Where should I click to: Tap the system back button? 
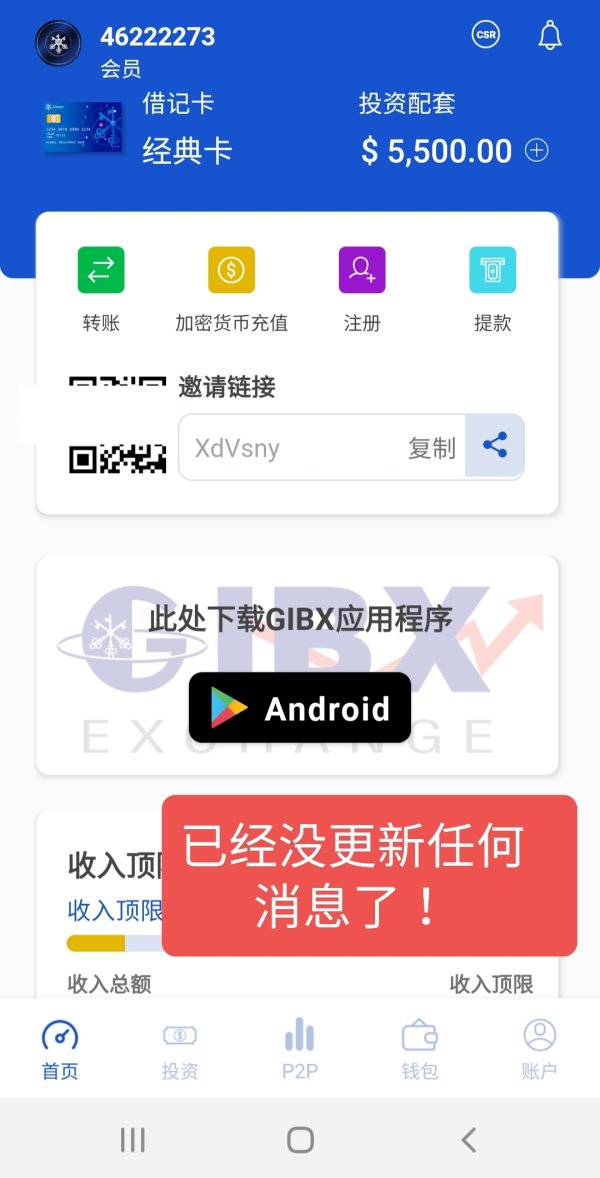tap(468, 1140)
